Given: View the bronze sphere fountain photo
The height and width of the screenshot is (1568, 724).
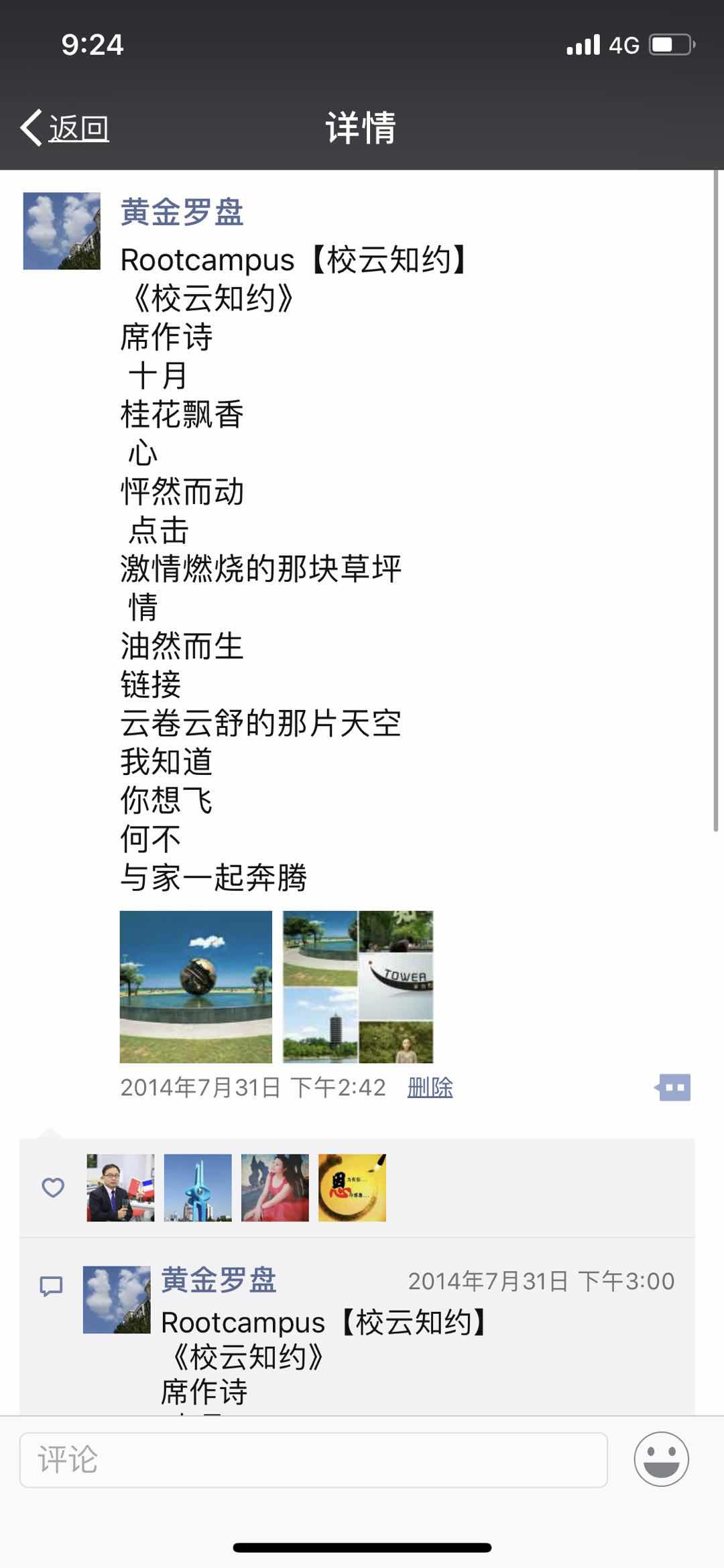Looking at the screenshot, I should [x=196, y=987].
